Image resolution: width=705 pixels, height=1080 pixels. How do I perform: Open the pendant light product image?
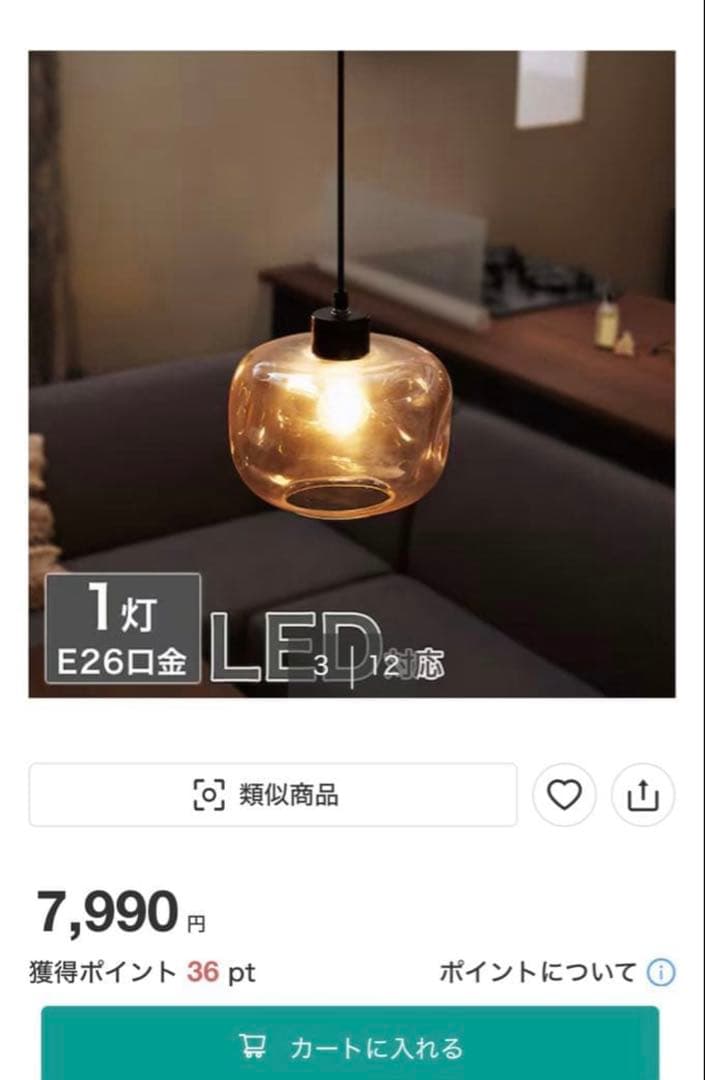pyautogui.click(x=351, y=373)
